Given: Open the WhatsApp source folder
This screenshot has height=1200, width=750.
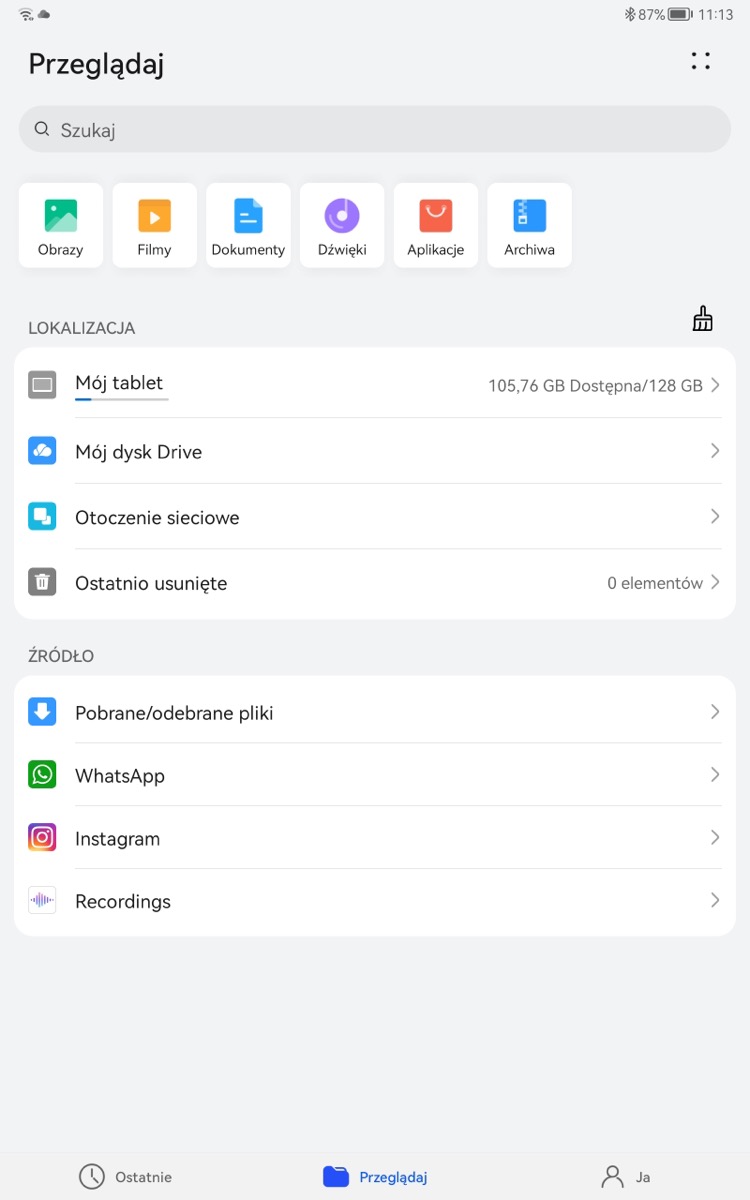Looking at the screenshot, I should coord(375,775).
